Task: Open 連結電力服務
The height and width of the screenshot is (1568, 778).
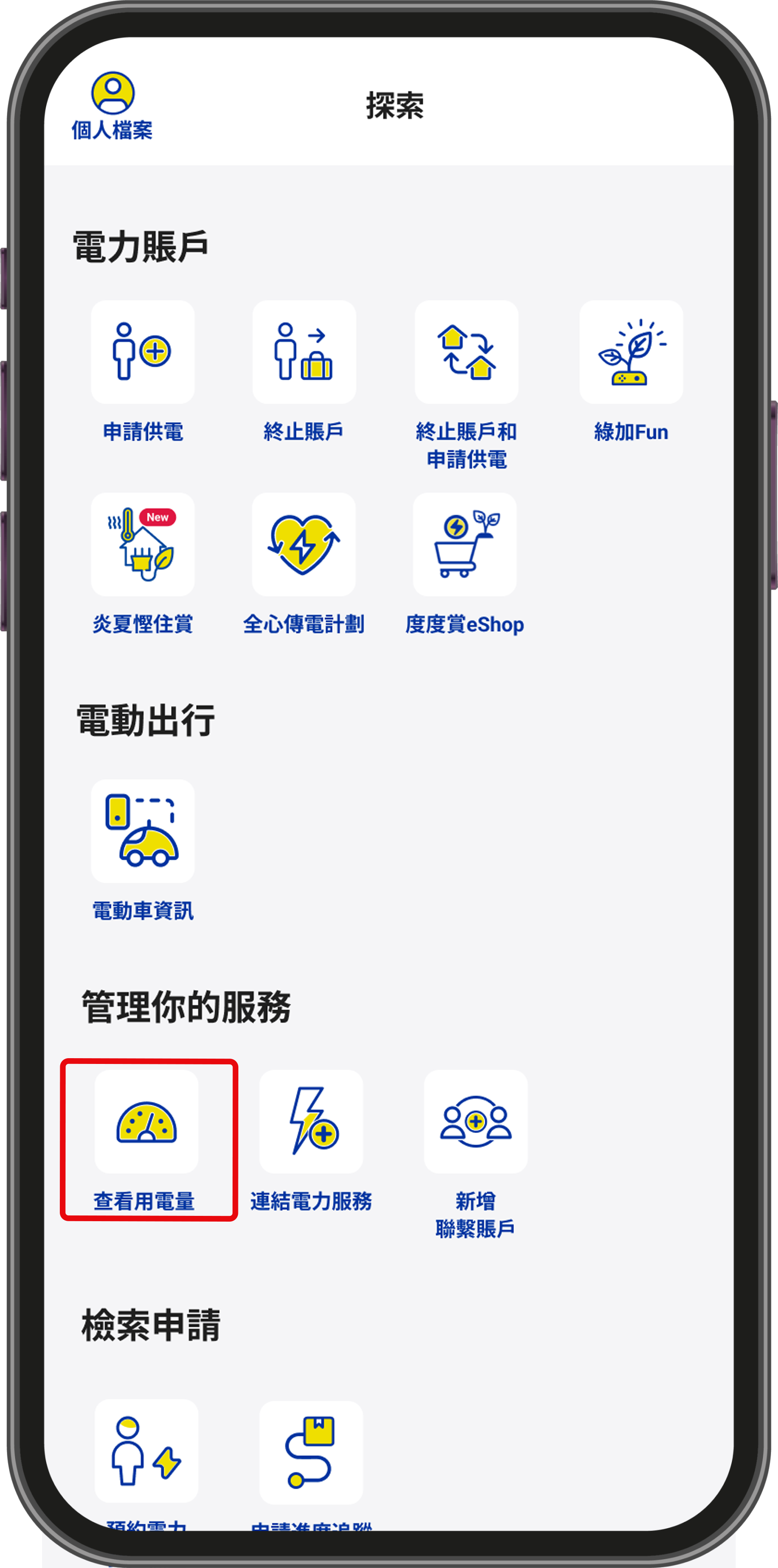Action: (x=311, y=1122)
